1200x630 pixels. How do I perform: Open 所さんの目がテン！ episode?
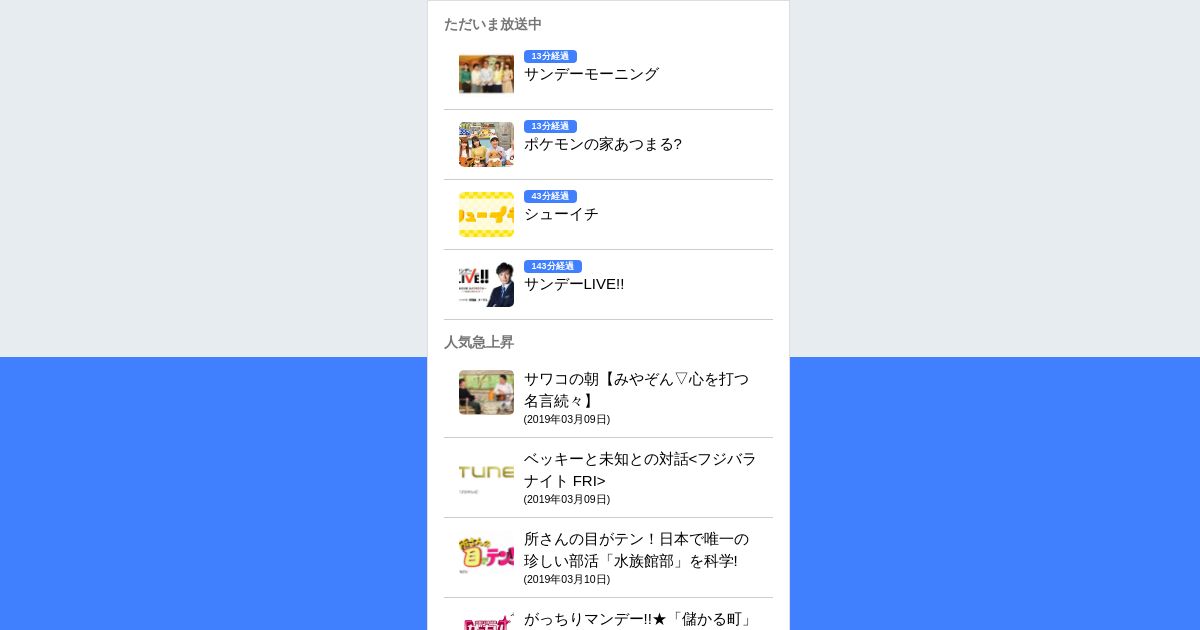click(x=635, y=550)
